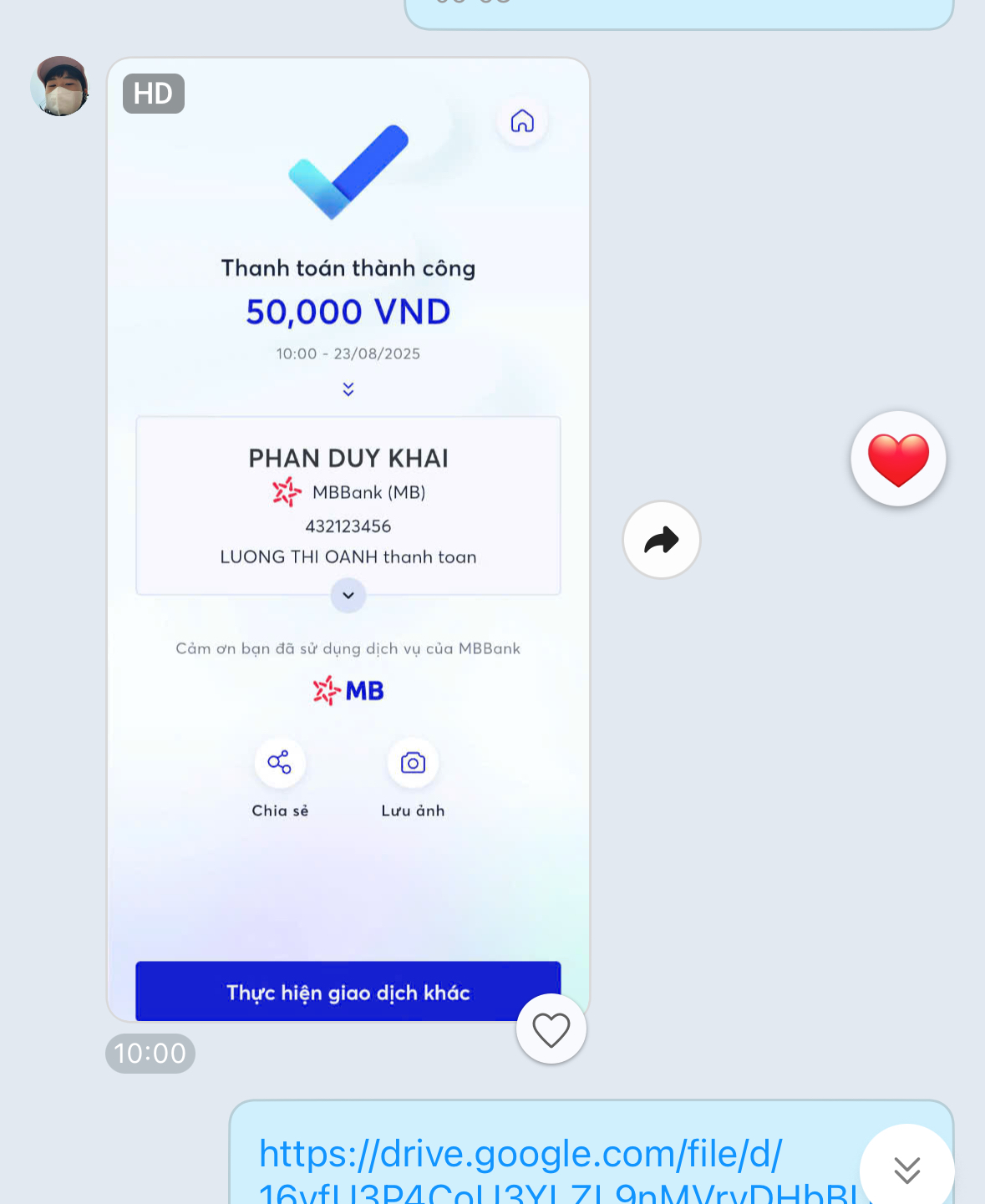Jump to the latest messages
This screenshot has width=985, height=1204.
pyautogui.click(x=906, y=1170)
